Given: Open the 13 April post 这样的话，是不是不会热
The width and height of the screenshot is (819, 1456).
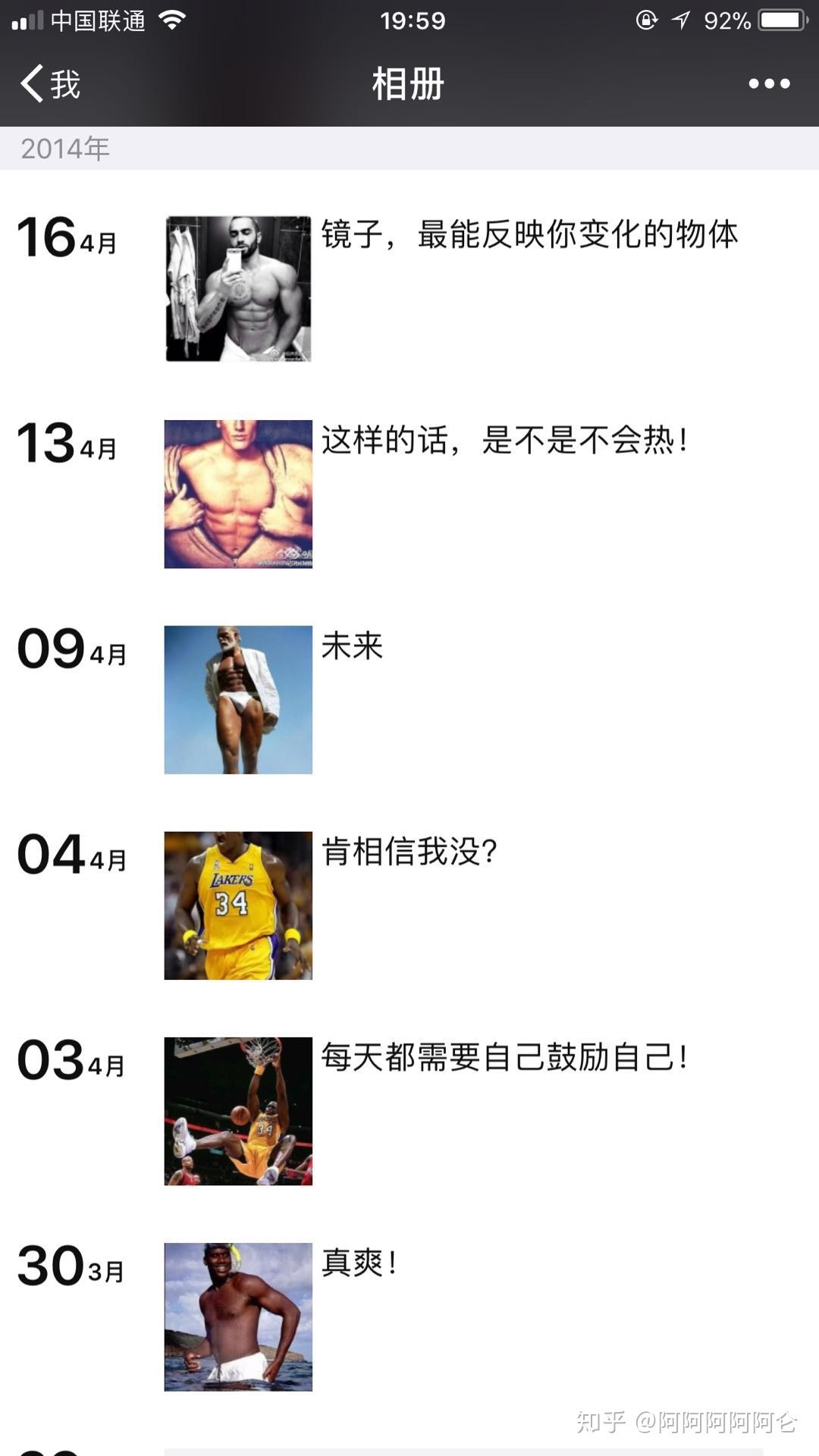Looking at the screenshot, I should point(238,494).
